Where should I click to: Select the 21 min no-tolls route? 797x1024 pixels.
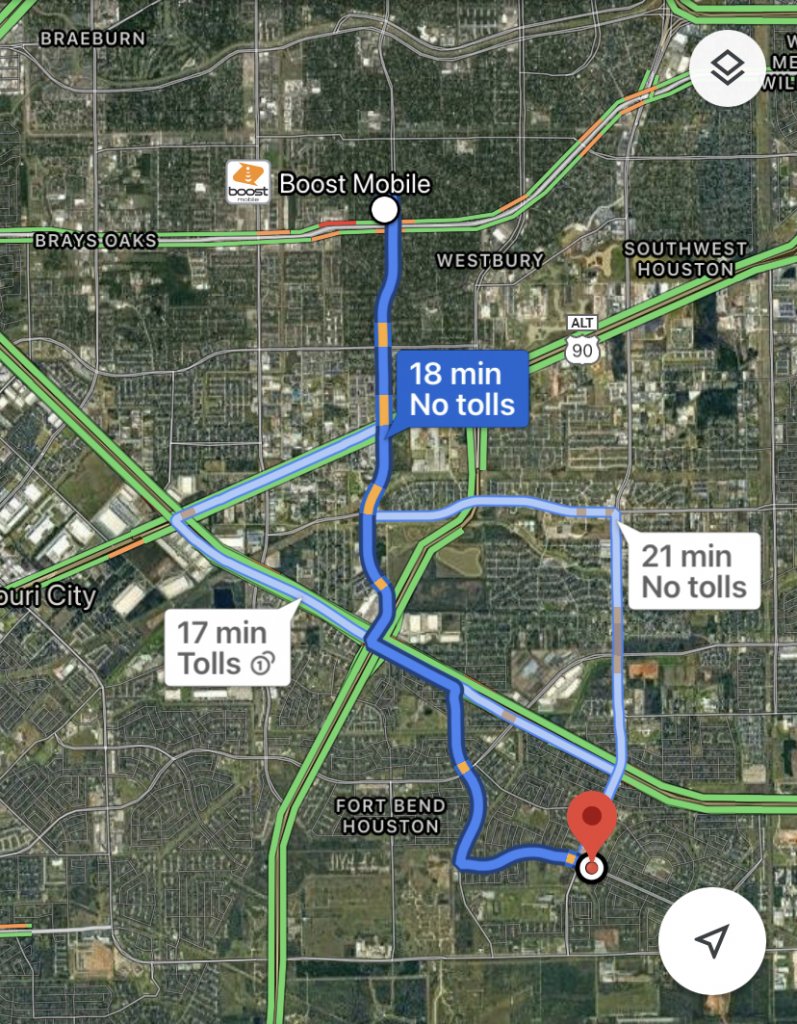pyautogui.click(x=694, y=571)
